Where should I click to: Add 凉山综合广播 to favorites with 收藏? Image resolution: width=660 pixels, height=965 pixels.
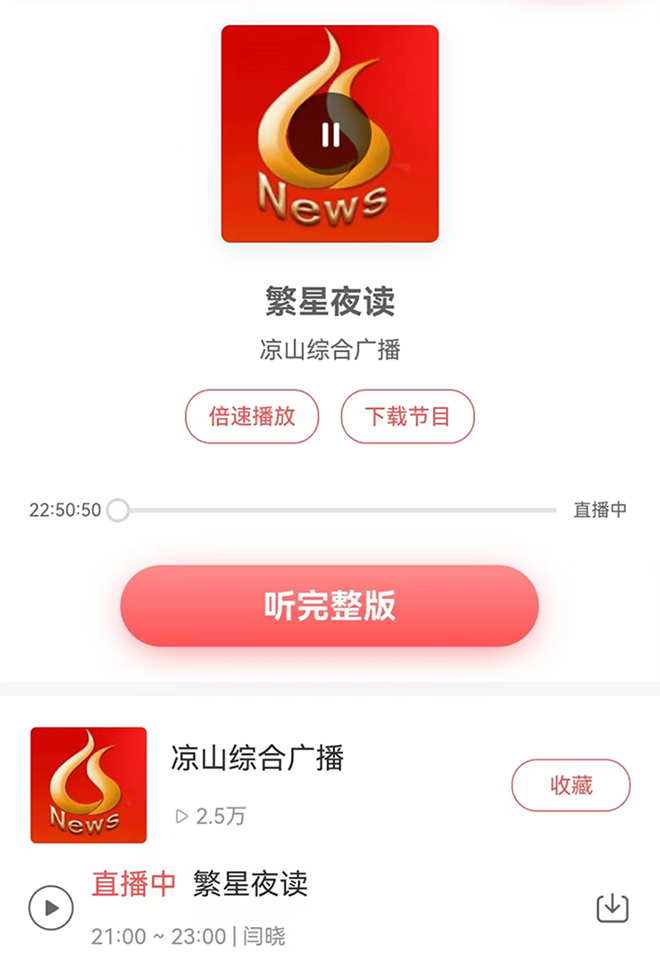tap(571, 785)
